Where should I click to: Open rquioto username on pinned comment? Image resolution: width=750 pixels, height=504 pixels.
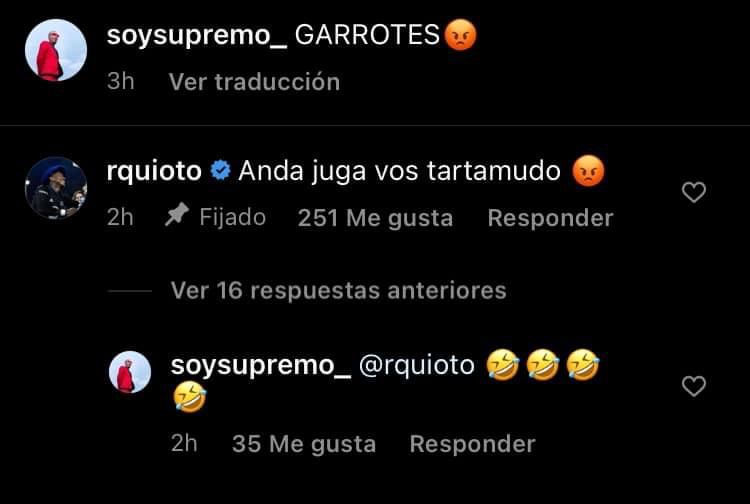(x=153, y=171)
